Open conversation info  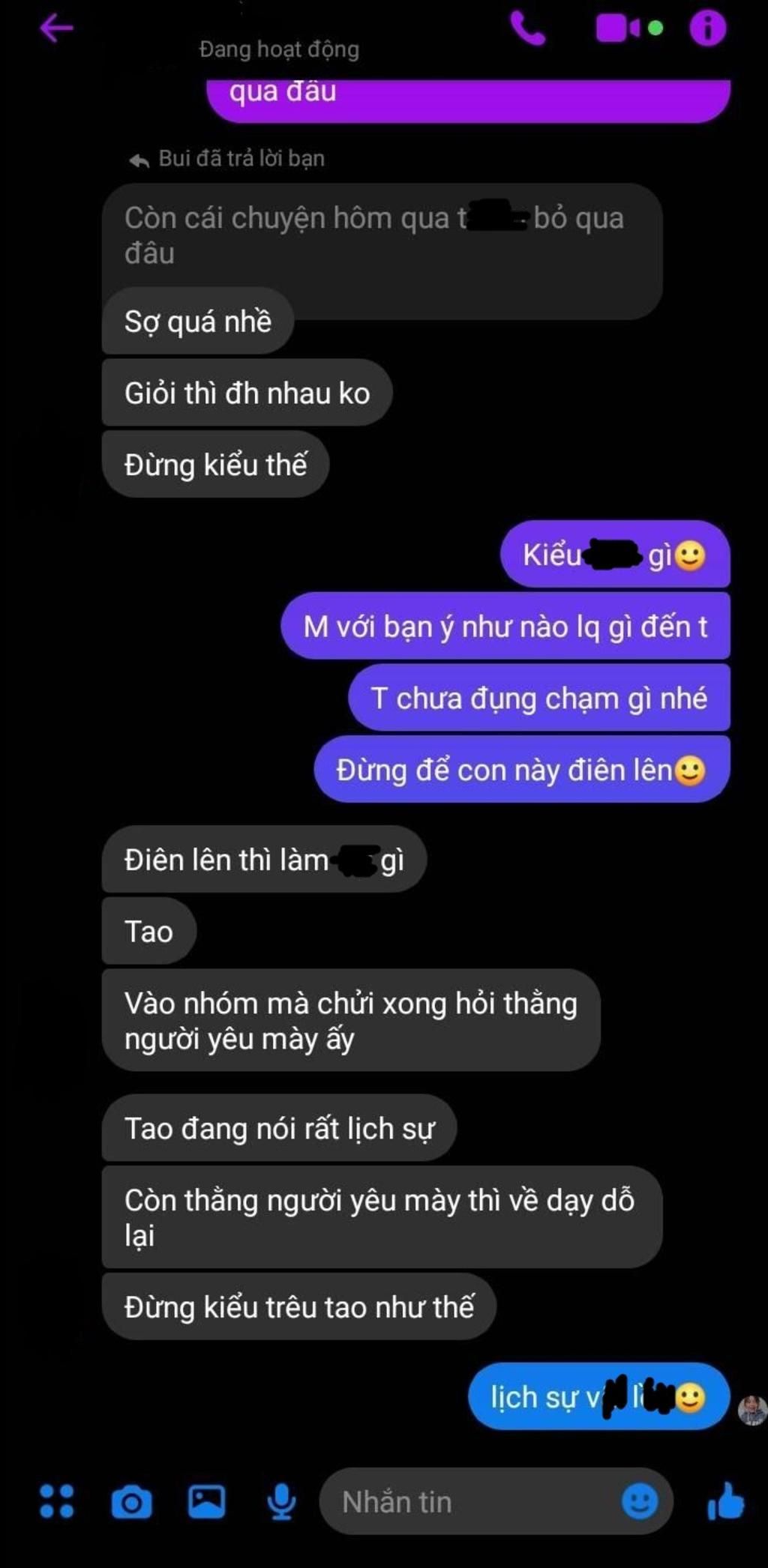707,29
